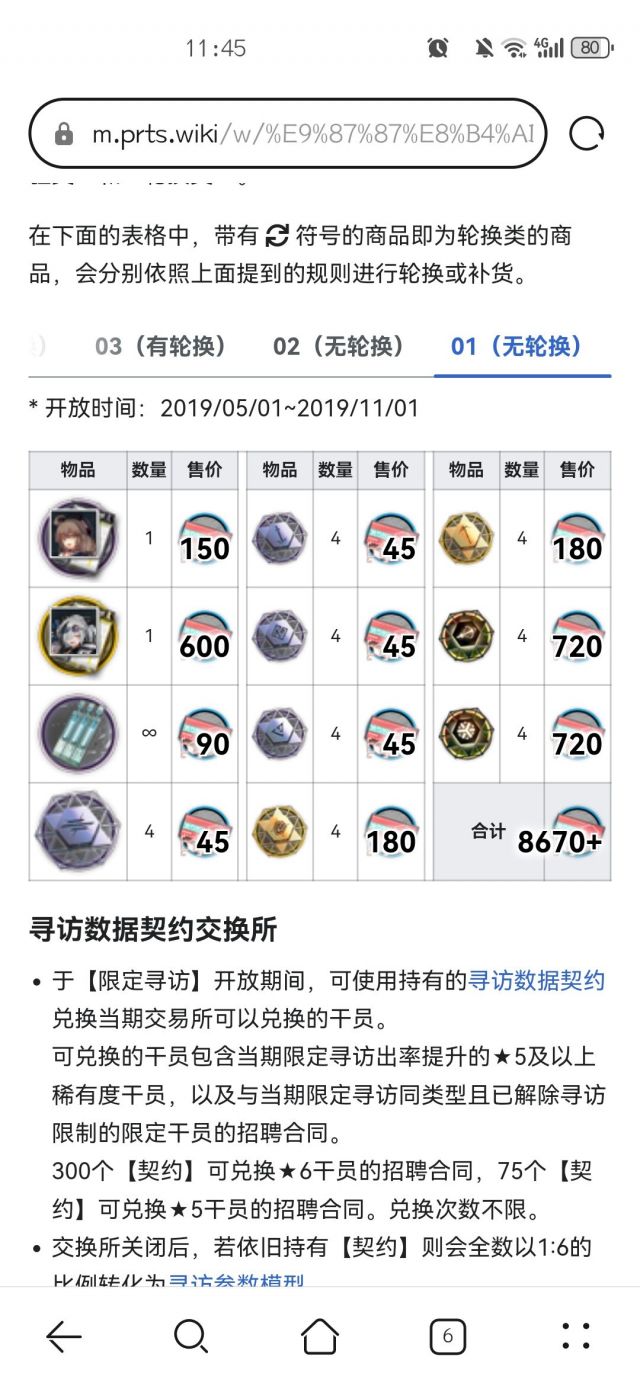
Task: Switch to the 03(有轮换) tab
Action: pyautogui.click(x=161, y=346)
